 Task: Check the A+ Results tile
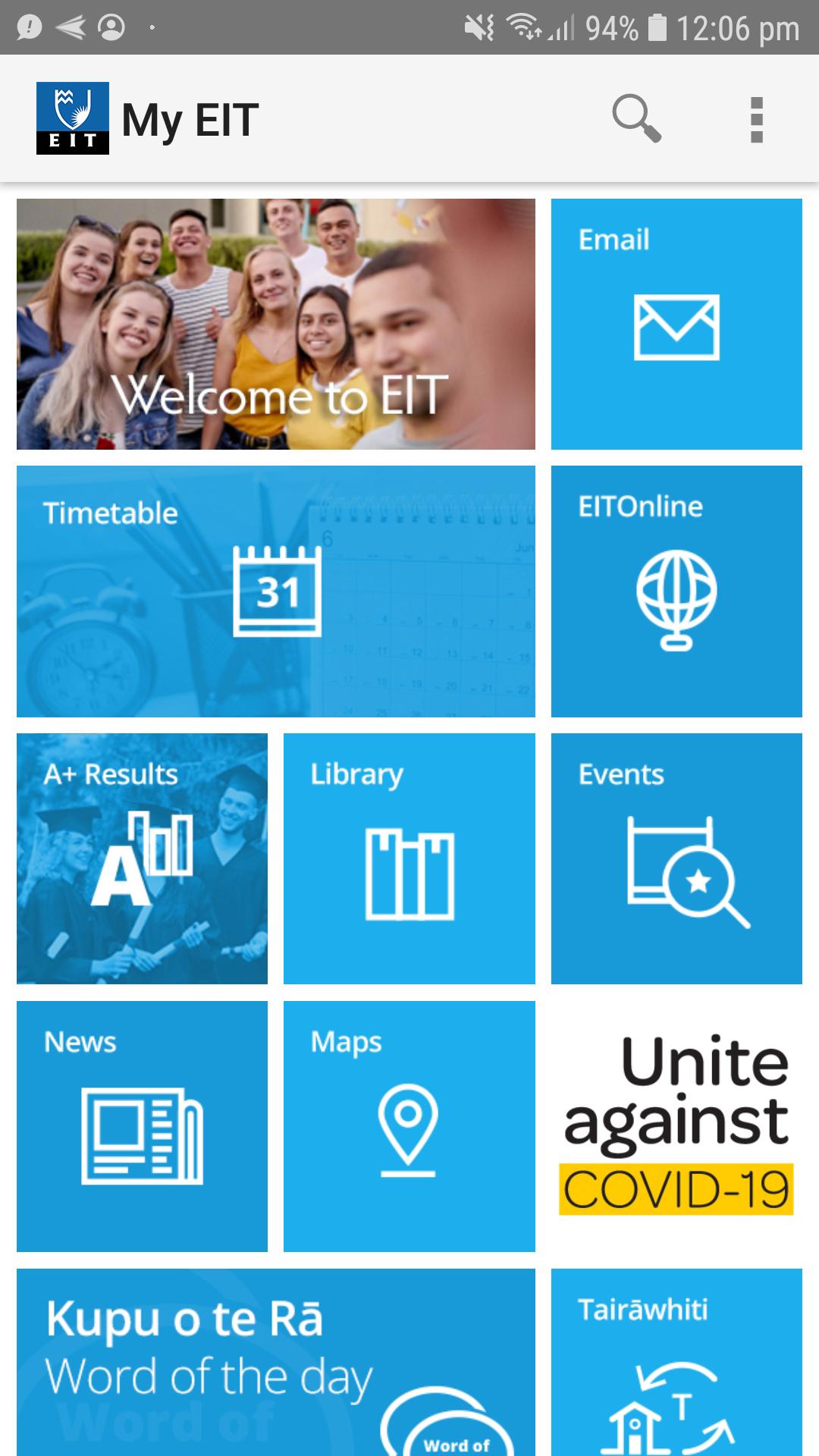pyautogui.click(x=142, y=858)
